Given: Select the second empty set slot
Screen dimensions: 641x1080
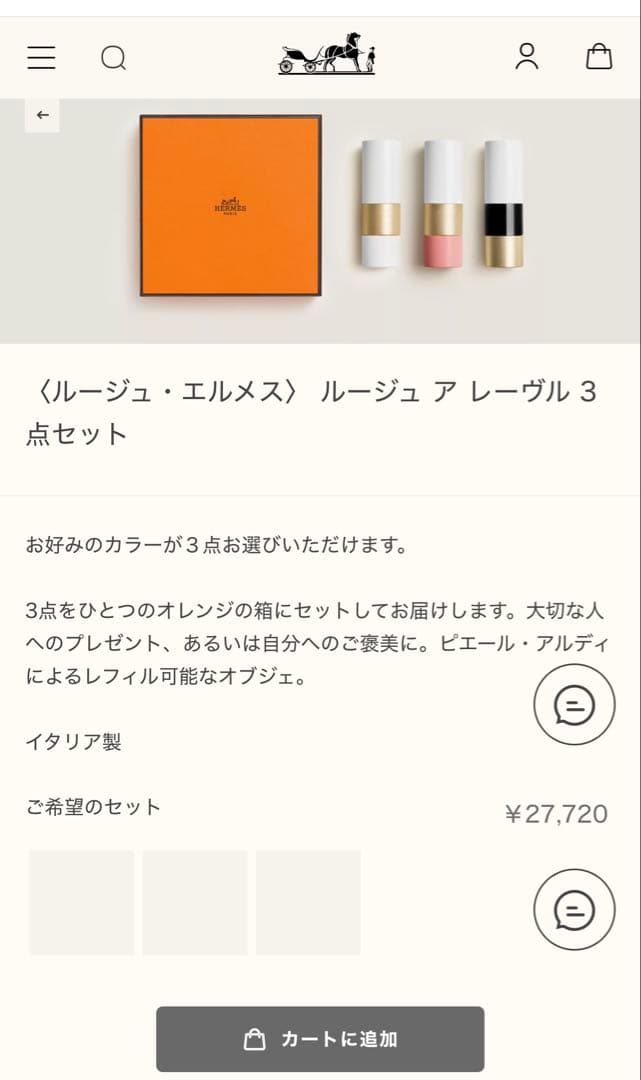Looking at the screenshot, I should pos(195,903).
